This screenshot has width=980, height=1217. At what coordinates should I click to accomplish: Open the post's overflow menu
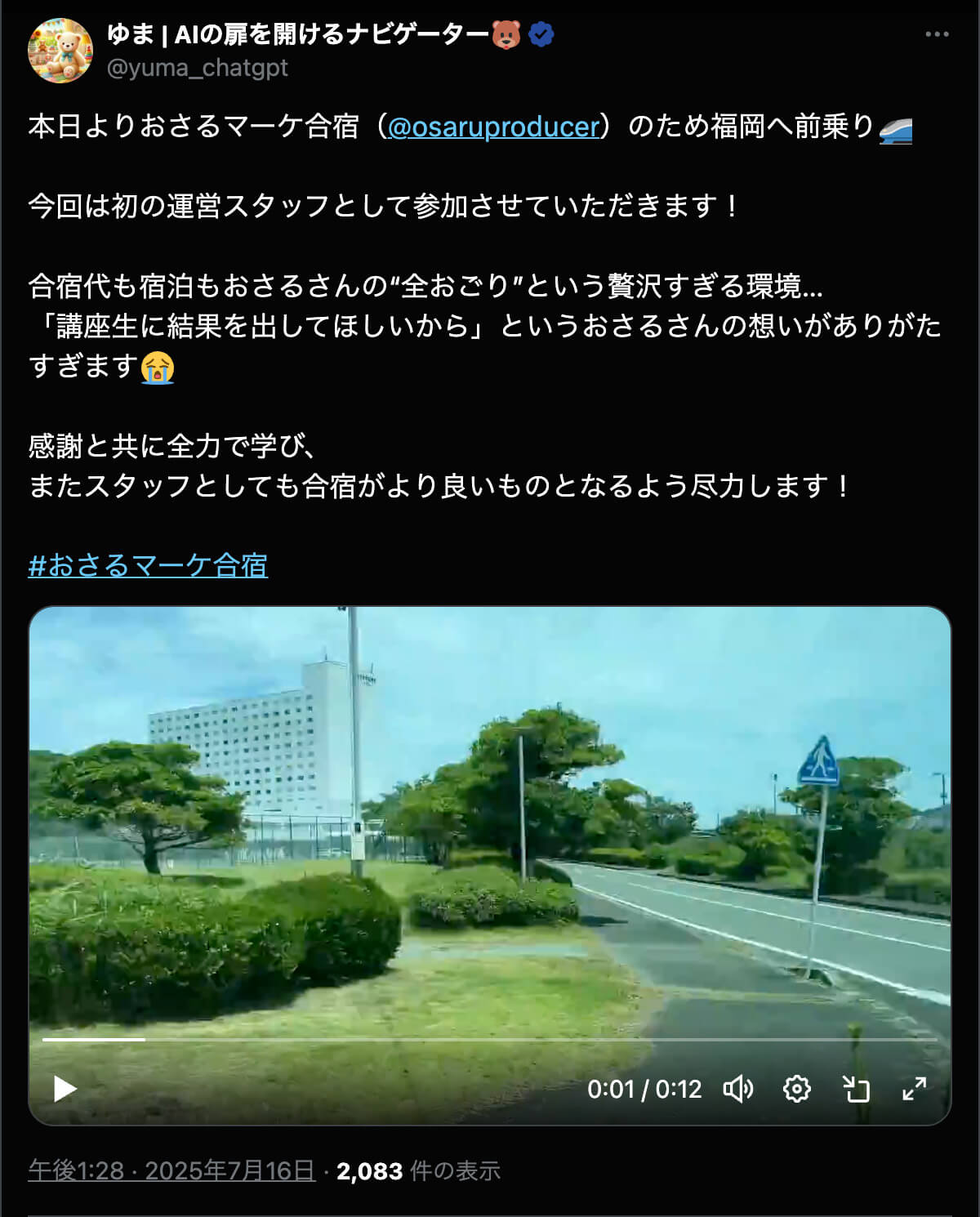pyautogui.click(x=936, y=35)
